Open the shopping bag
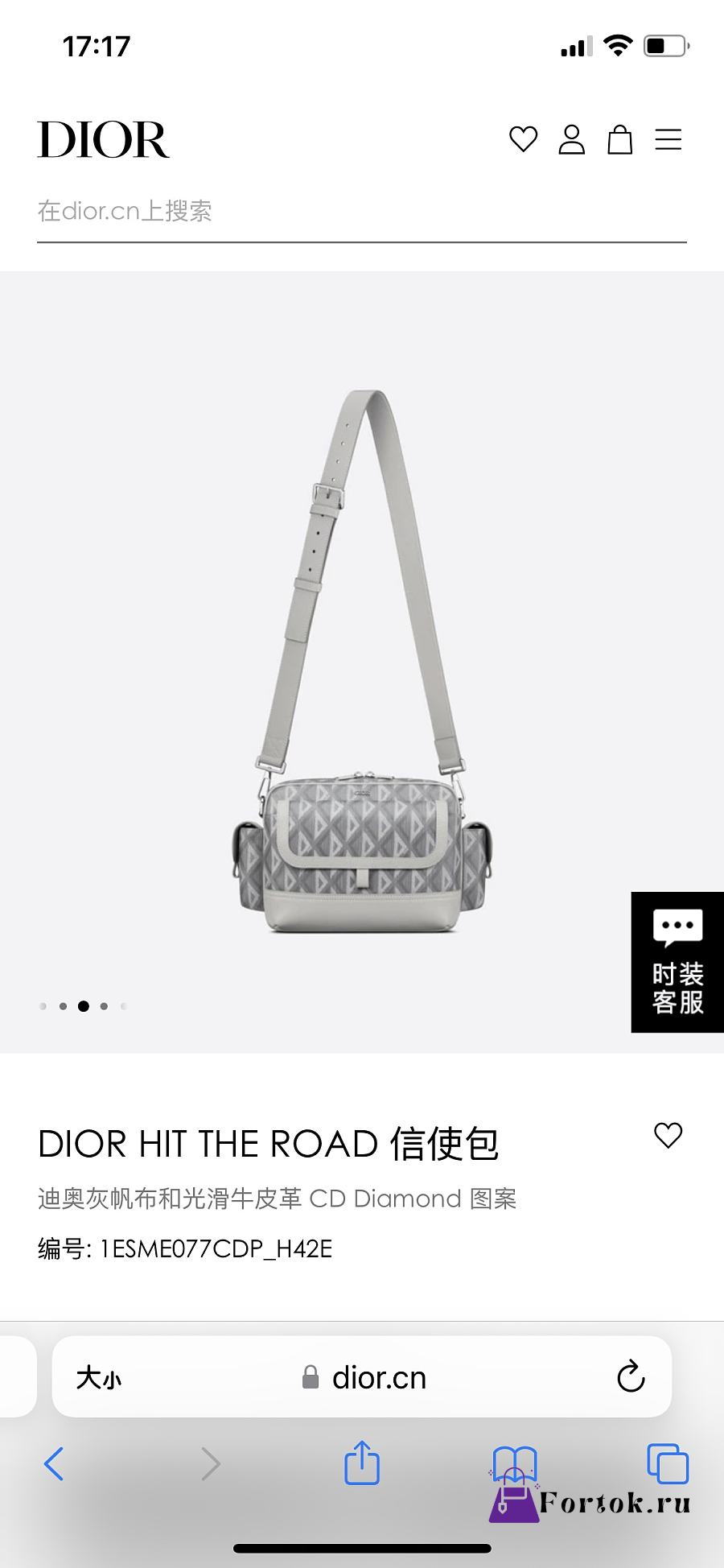 [619, 139]
